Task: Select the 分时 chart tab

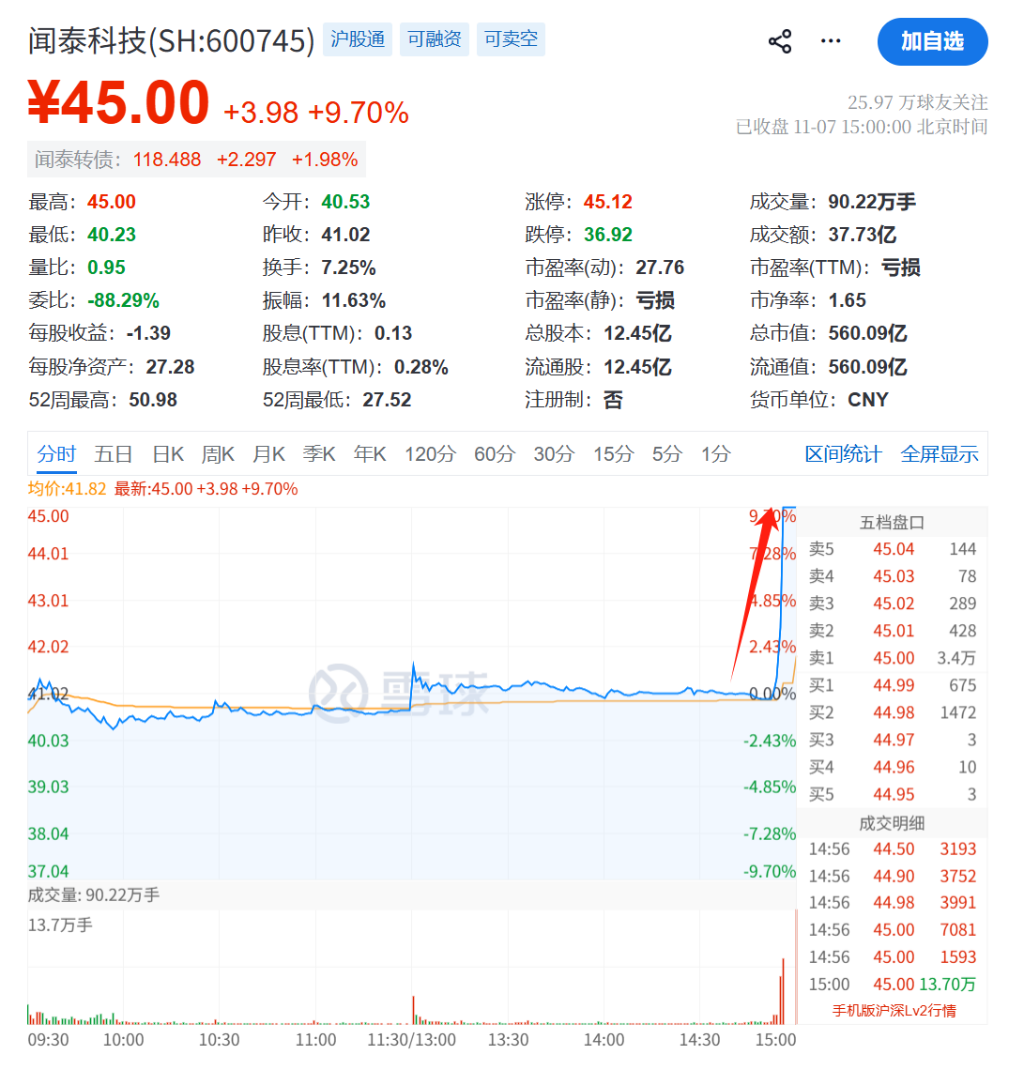Action: point(56,454)
